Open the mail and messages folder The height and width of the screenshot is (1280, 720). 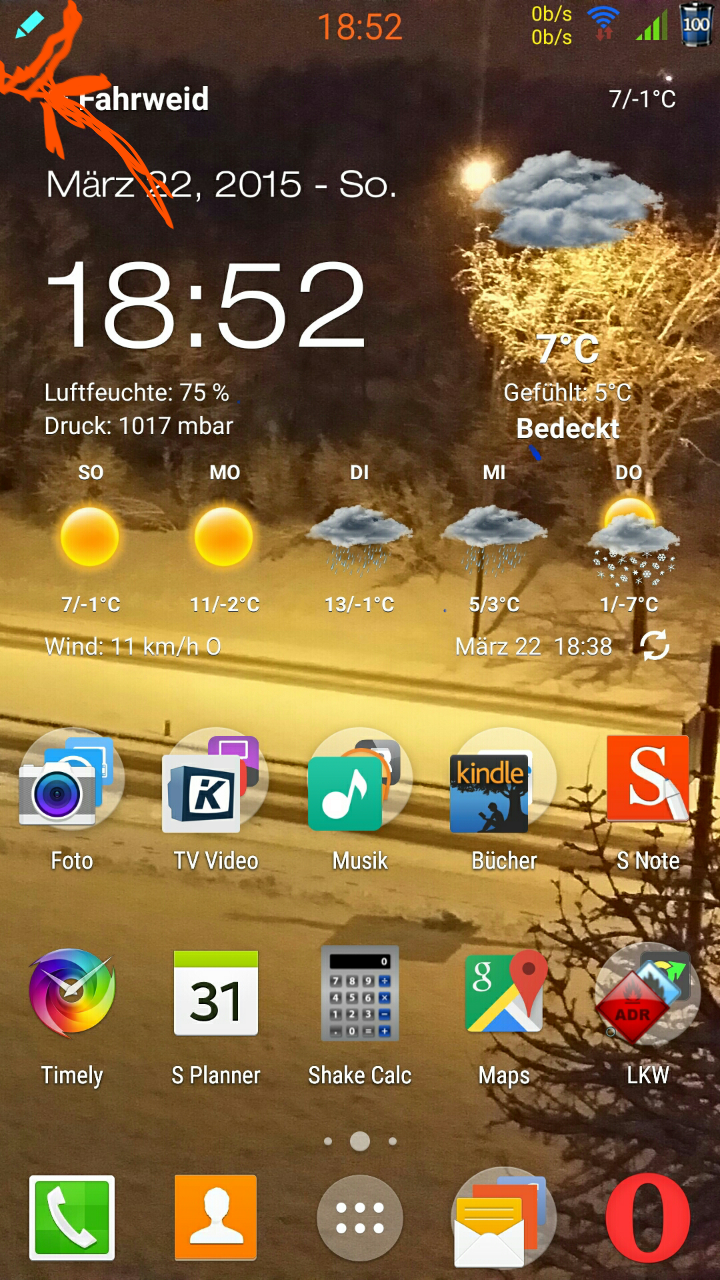click(503, 1217)
